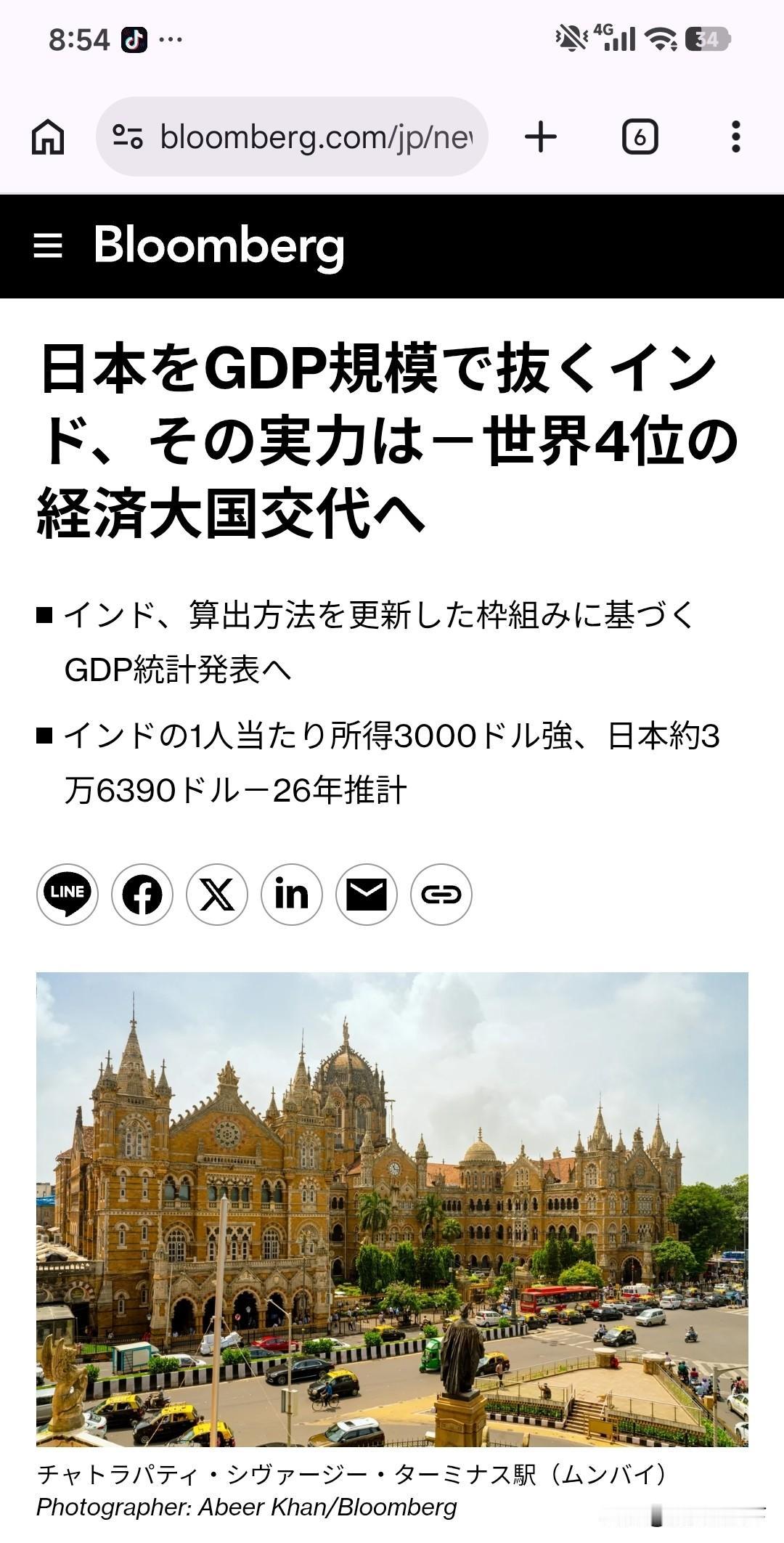Open Chrome's three-dot overflow menu
The height and width of the screenshot is (1543, 784).
tap(737, 134)
